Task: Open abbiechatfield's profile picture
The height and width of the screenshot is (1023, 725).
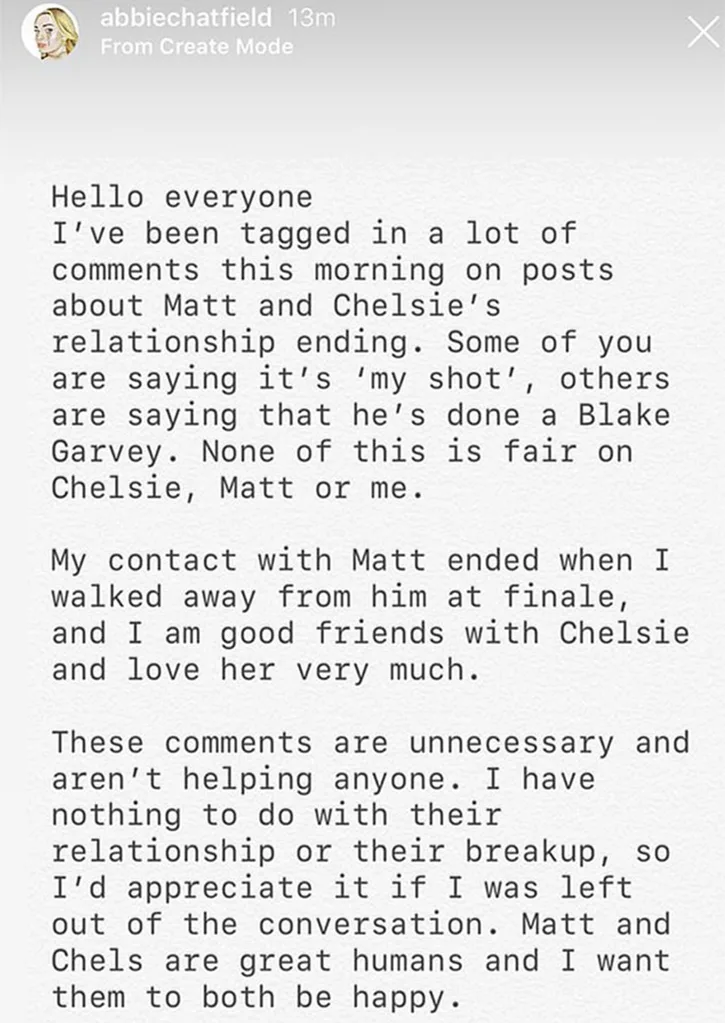Action: [x=49, y=32]
